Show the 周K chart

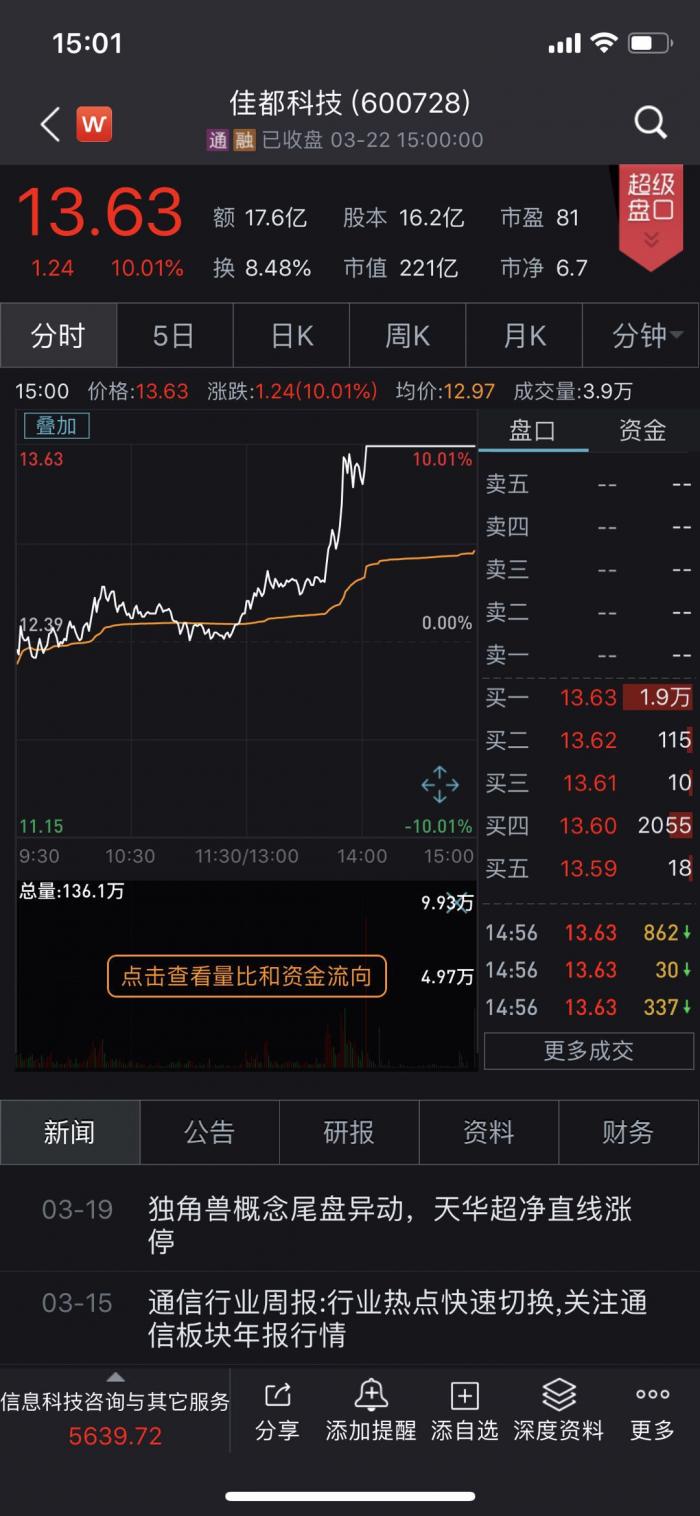coord(408,336)
